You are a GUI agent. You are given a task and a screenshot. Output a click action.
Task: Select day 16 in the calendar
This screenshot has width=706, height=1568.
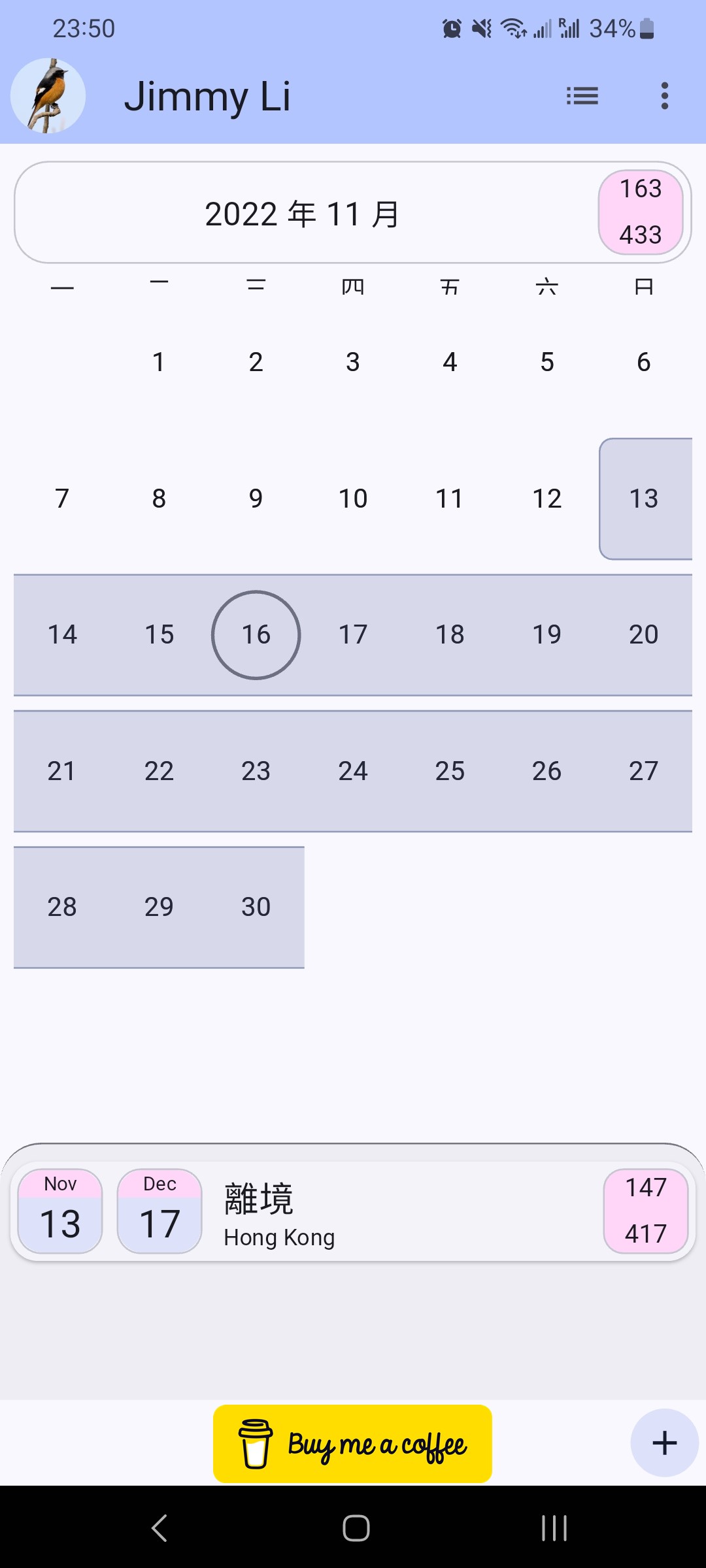pos(256,634)
